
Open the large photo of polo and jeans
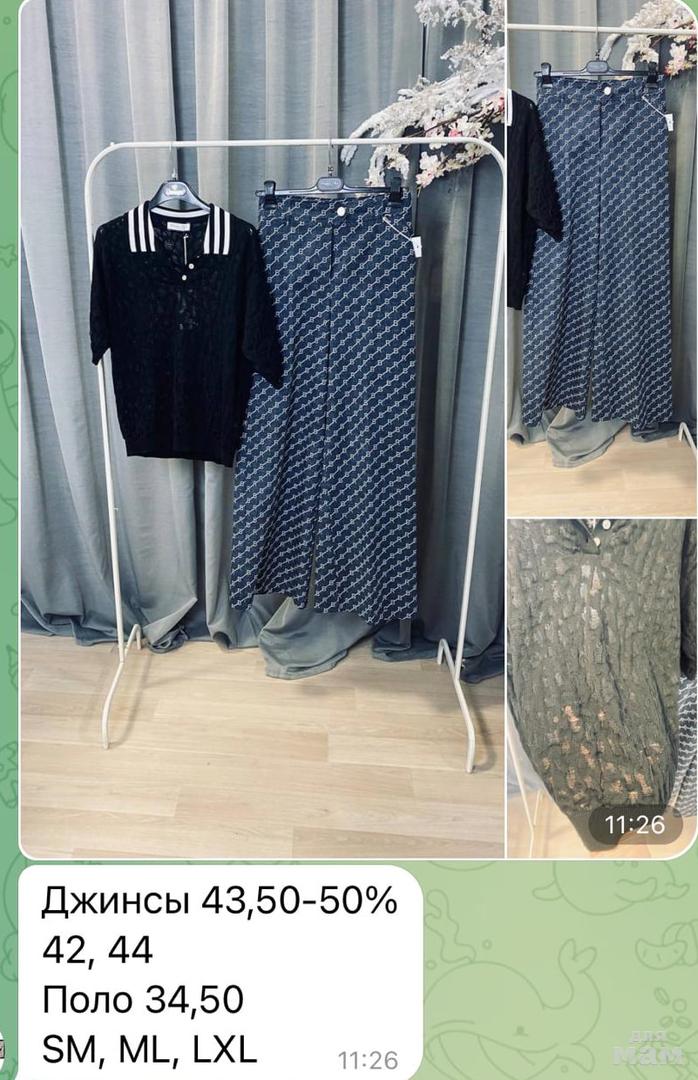pos(262,428)
